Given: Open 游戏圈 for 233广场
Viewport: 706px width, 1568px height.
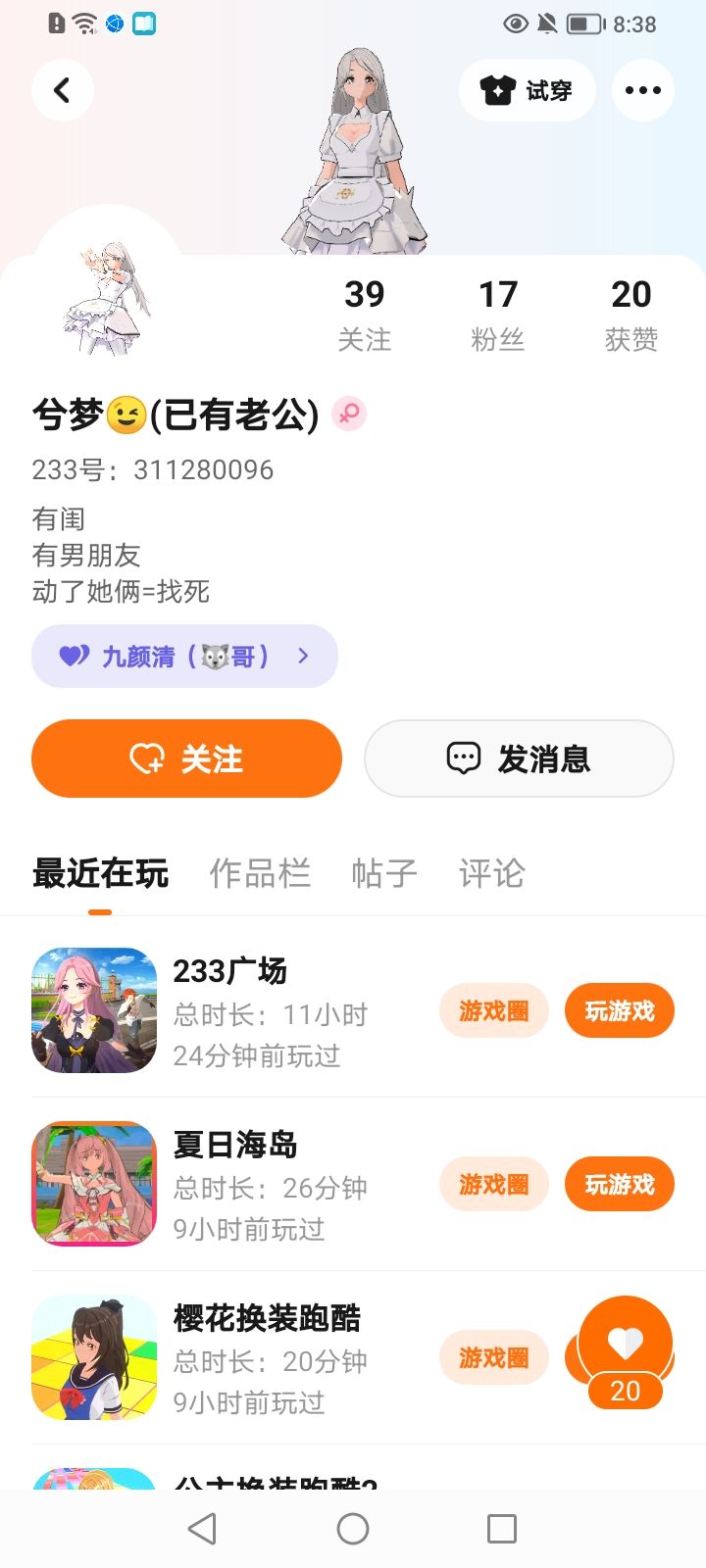Looking at the screenshot, I should tap(493, 1010).
